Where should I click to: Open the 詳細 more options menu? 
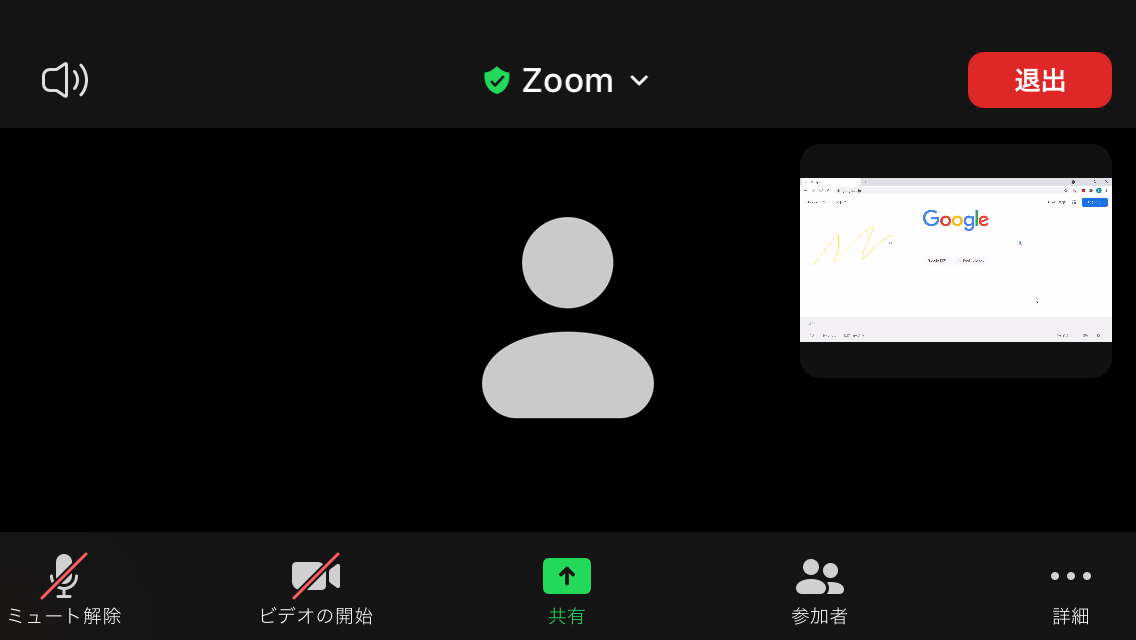tap(1070, 590)
